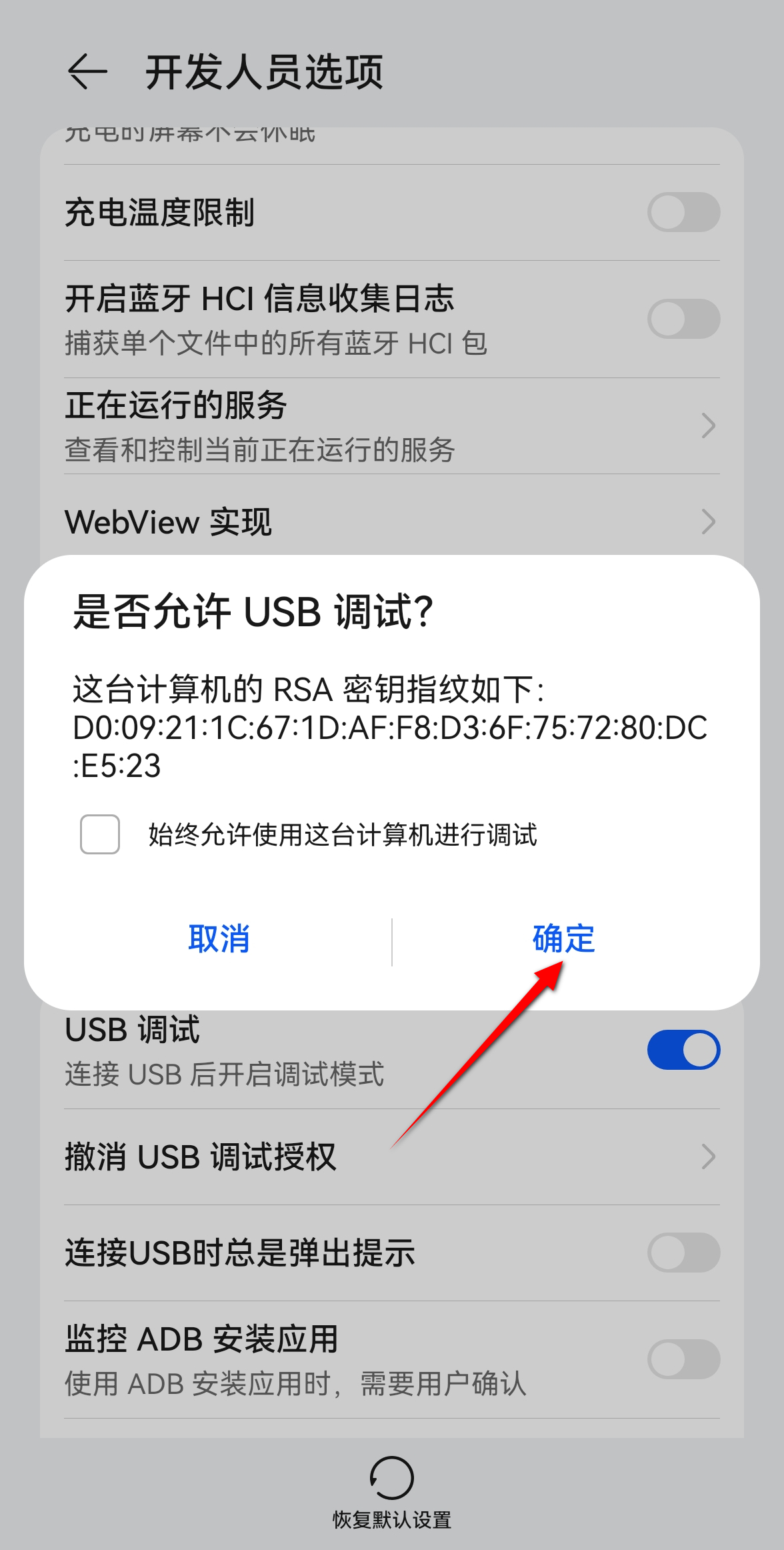Open the WebView 实现 chevron
Screen dimensions: 784x1550
tap(709, 523)
